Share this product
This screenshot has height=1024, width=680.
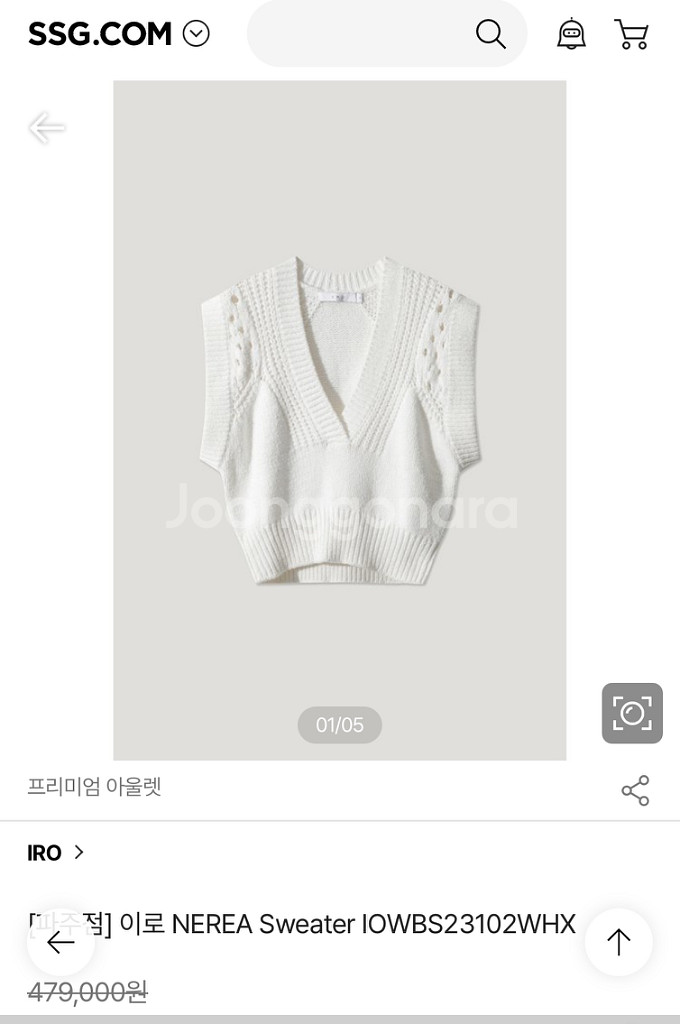pos(635,790)
